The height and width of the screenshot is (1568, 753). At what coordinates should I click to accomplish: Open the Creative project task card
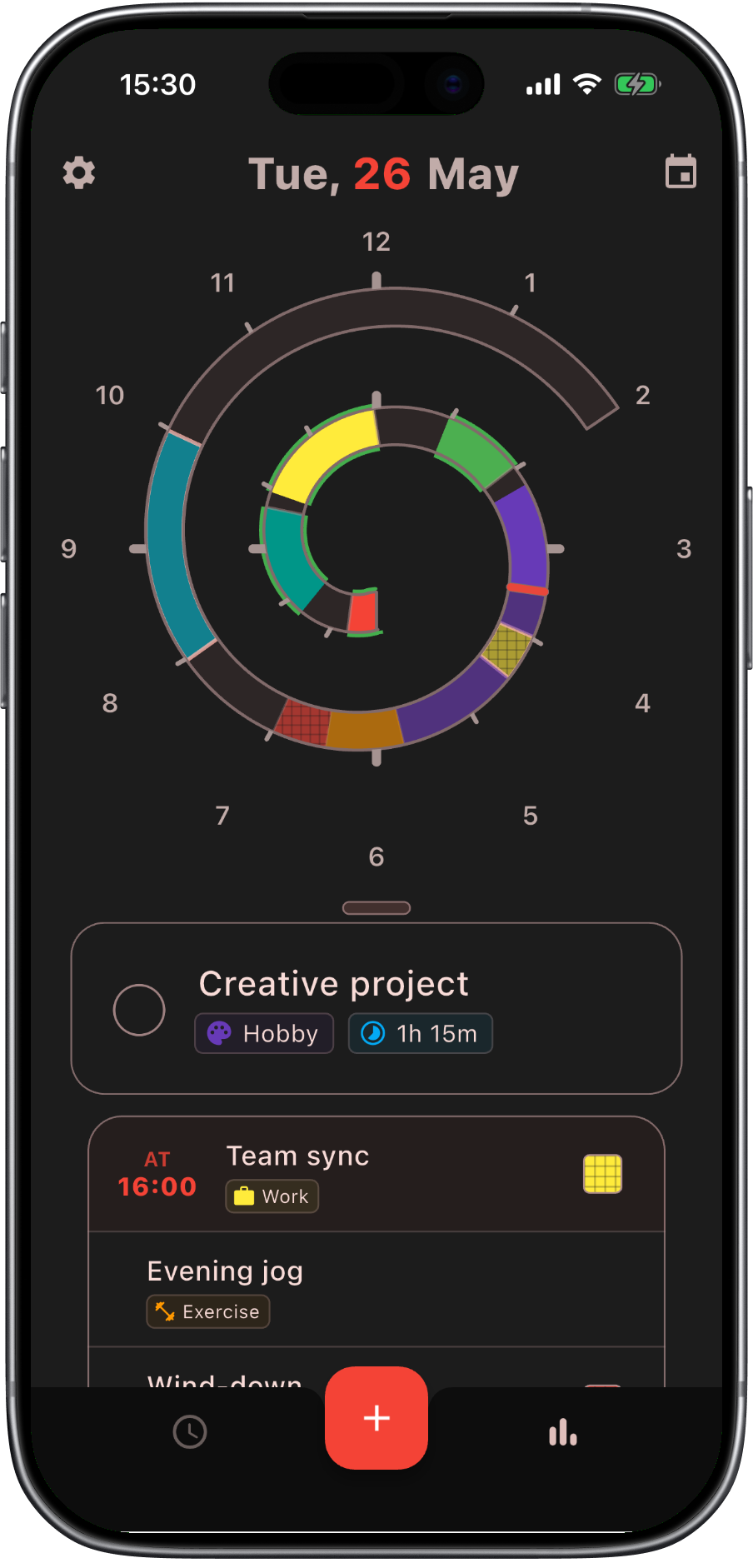376,1008
